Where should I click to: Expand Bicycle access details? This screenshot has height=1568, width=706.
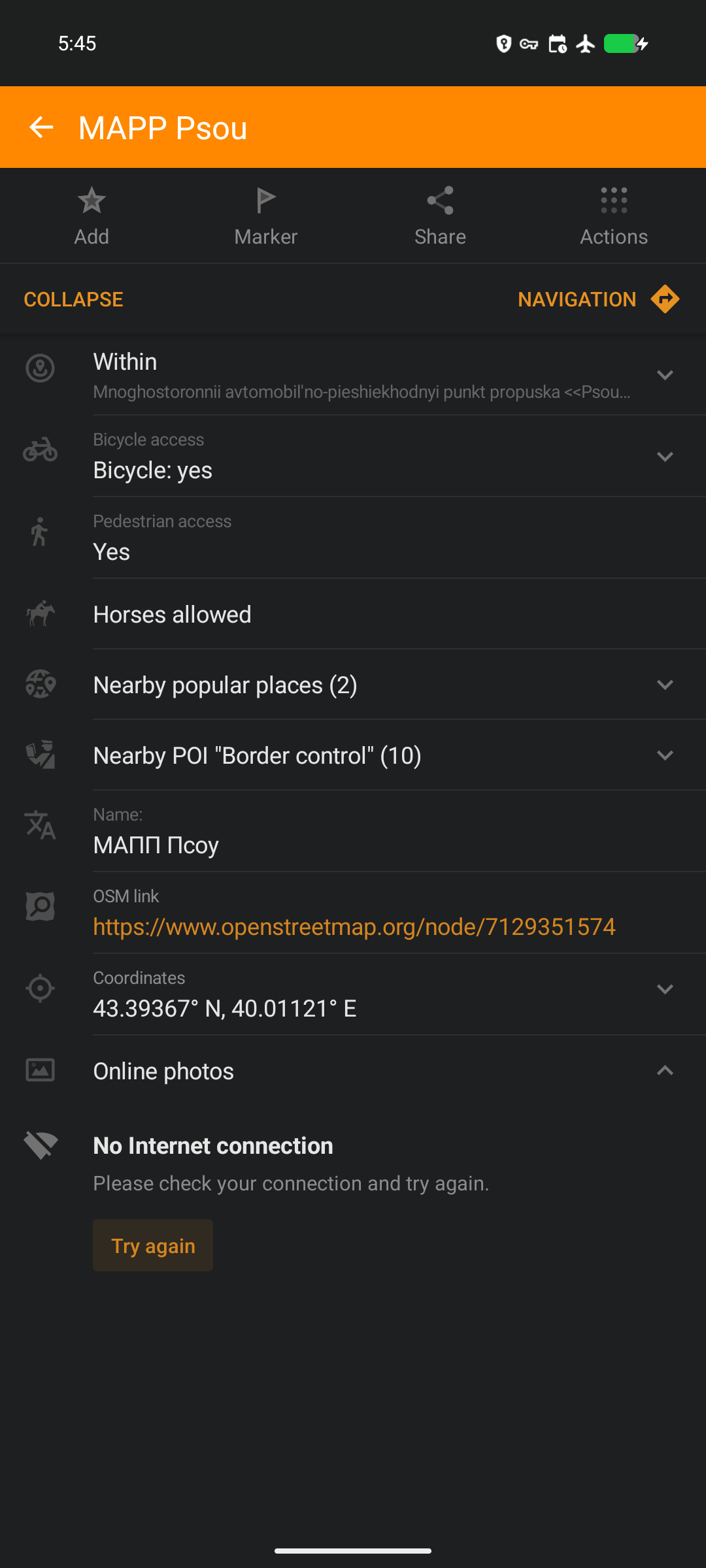pos(665,457)
